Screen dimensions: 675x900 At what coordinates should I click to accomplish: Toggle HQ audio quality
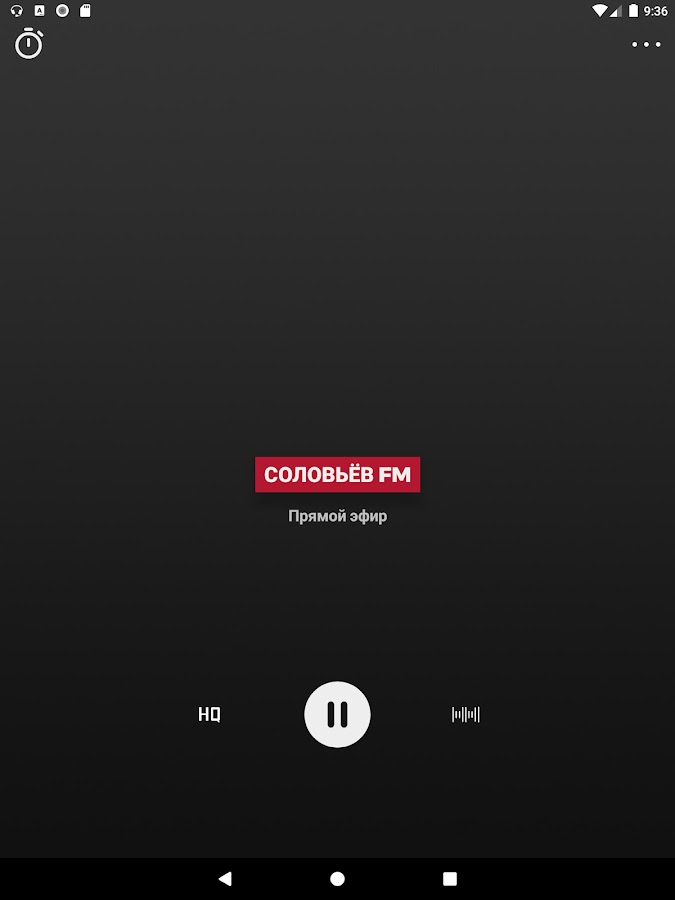tap(209, 714)
